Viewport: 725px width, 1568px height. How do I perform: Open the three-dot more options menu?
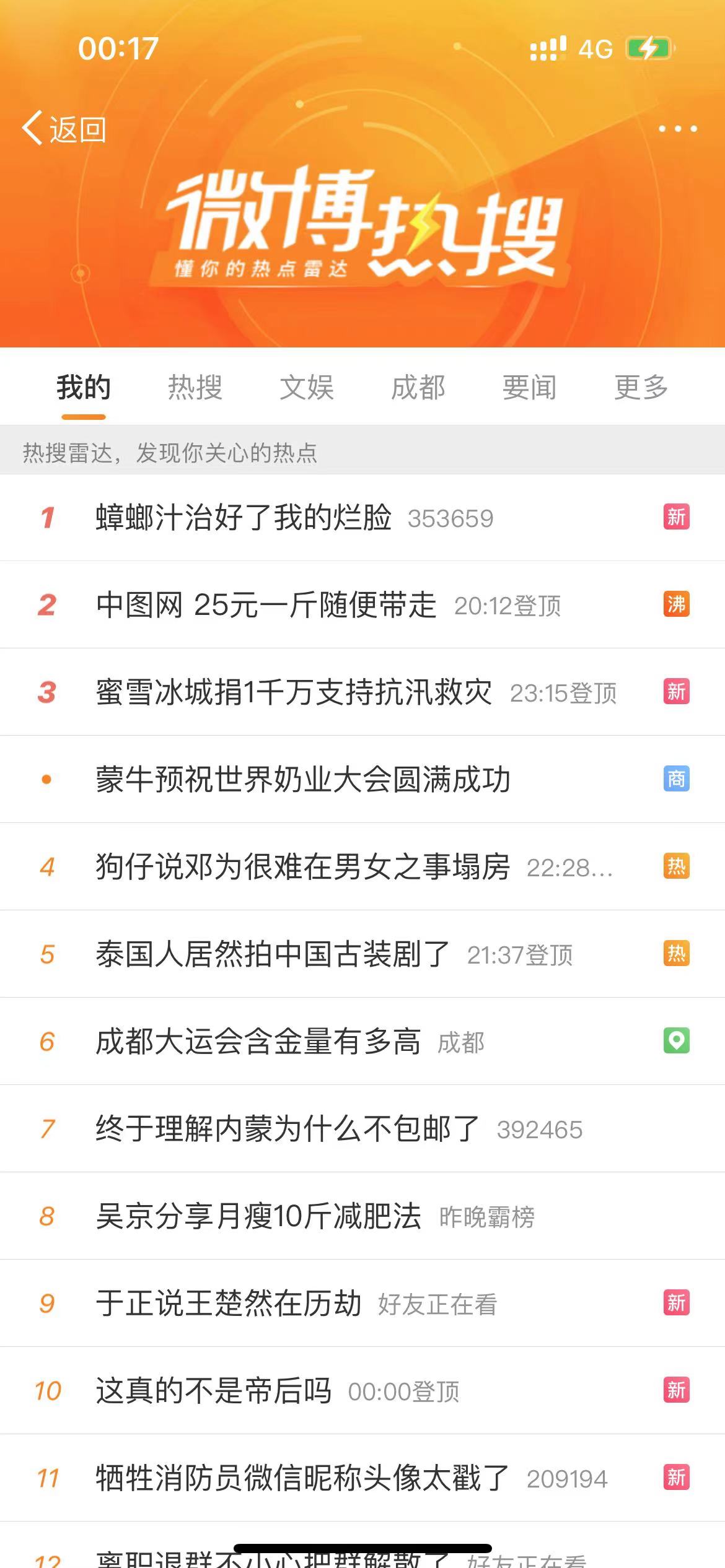[x=677, y=129]
